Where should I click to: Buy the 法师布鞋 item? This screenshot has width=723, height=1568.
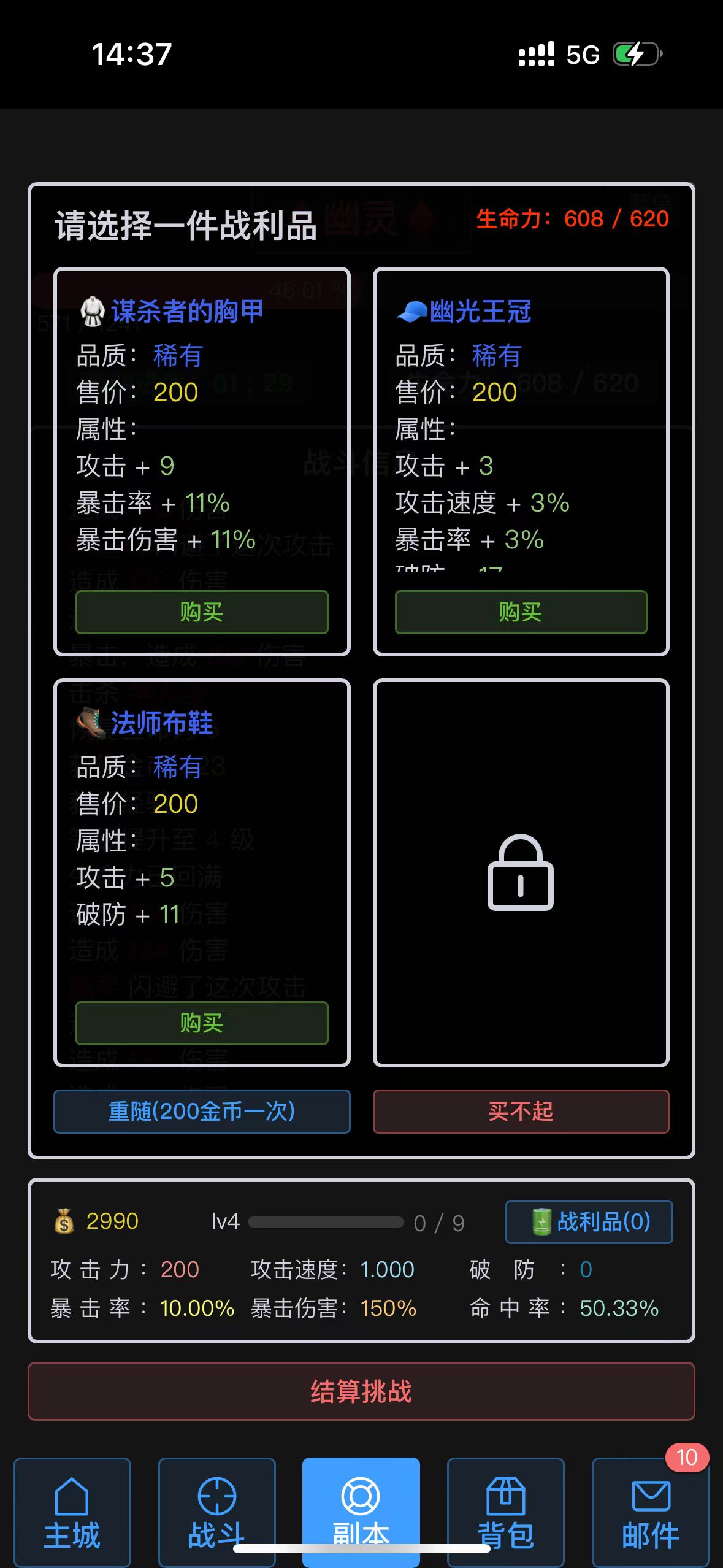202,1023
